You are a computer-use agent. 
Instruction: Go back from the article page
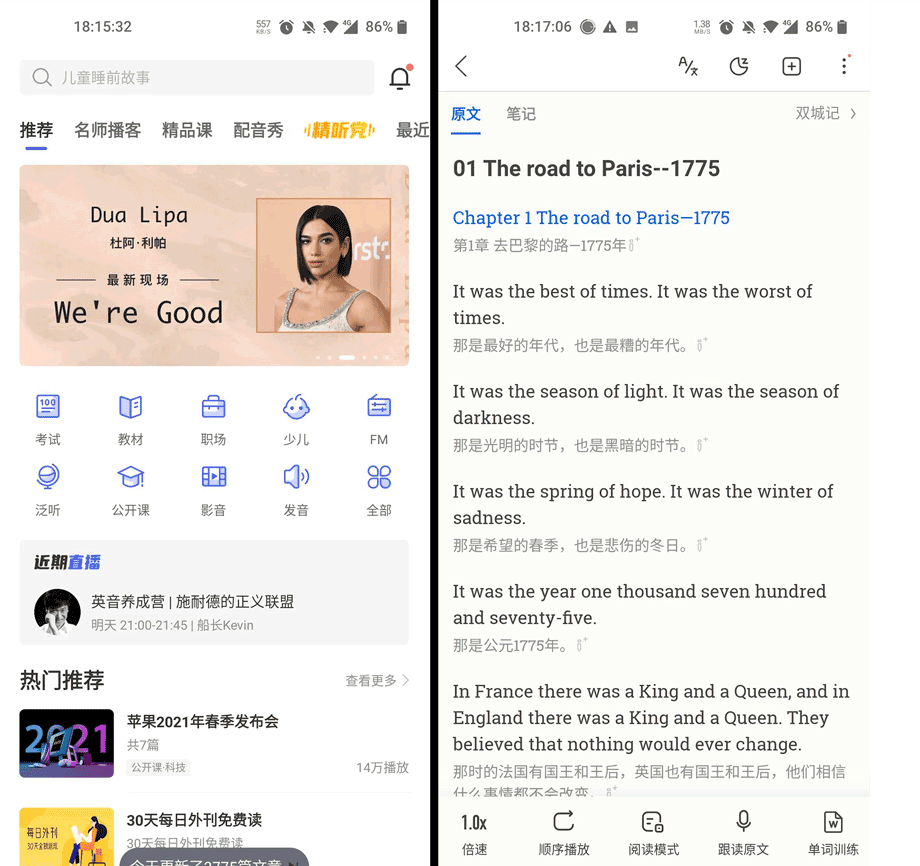tap(461, 66)
